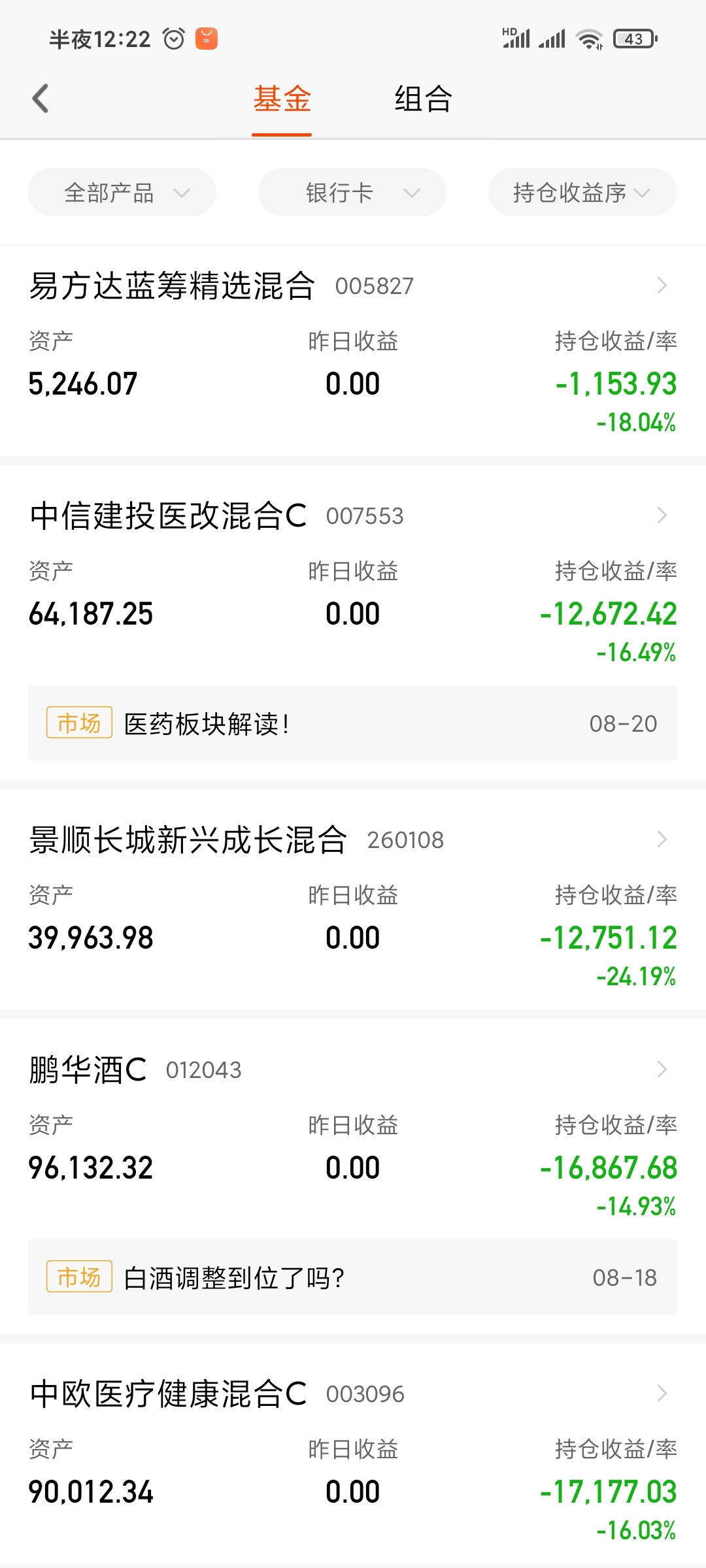Change sorting via 持仓收益序 dropdown
The image size is (706, 1568).
[x=582, y=192]
